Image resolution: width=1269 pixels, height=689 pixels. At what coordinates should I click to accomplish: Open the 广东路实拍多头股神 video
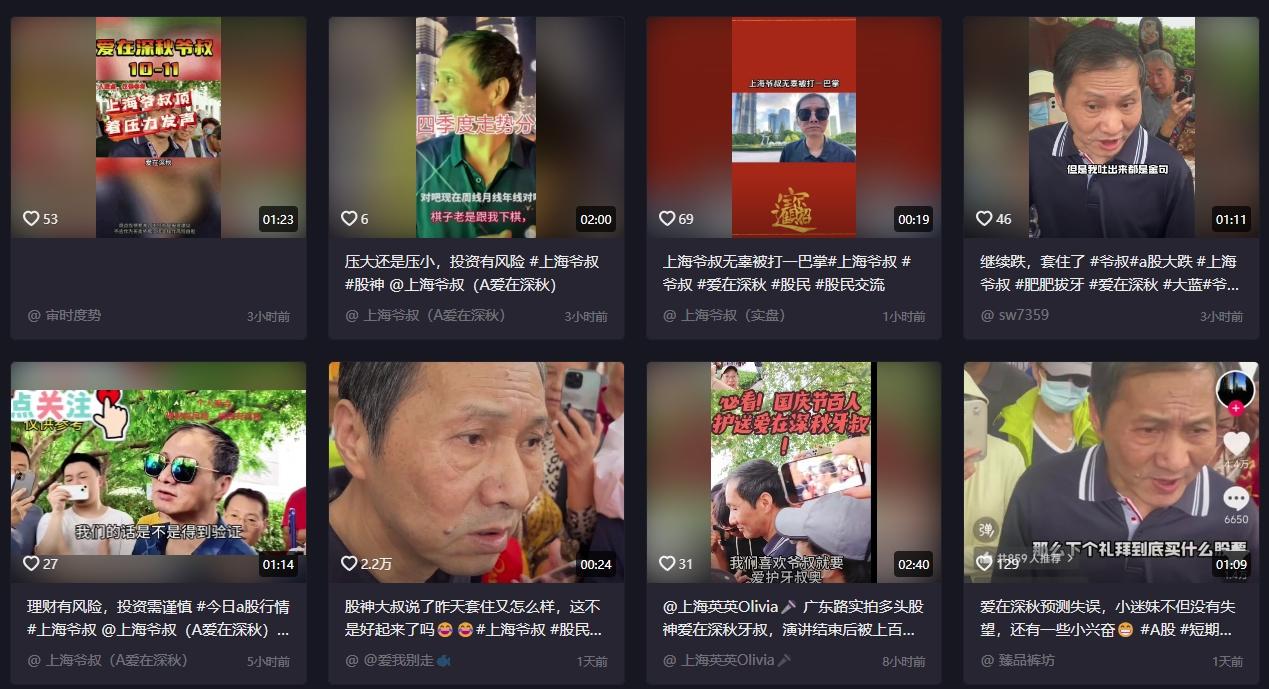793,472
